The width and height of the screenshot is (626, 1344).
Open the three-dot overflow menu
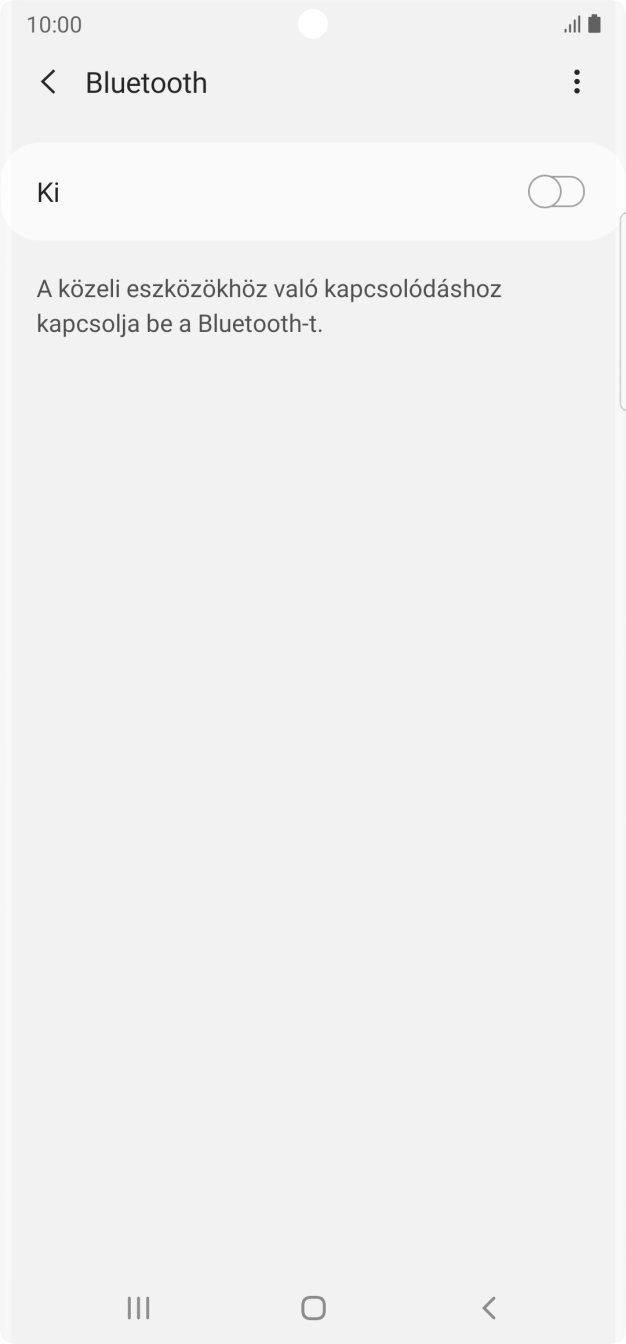[576, 82]
